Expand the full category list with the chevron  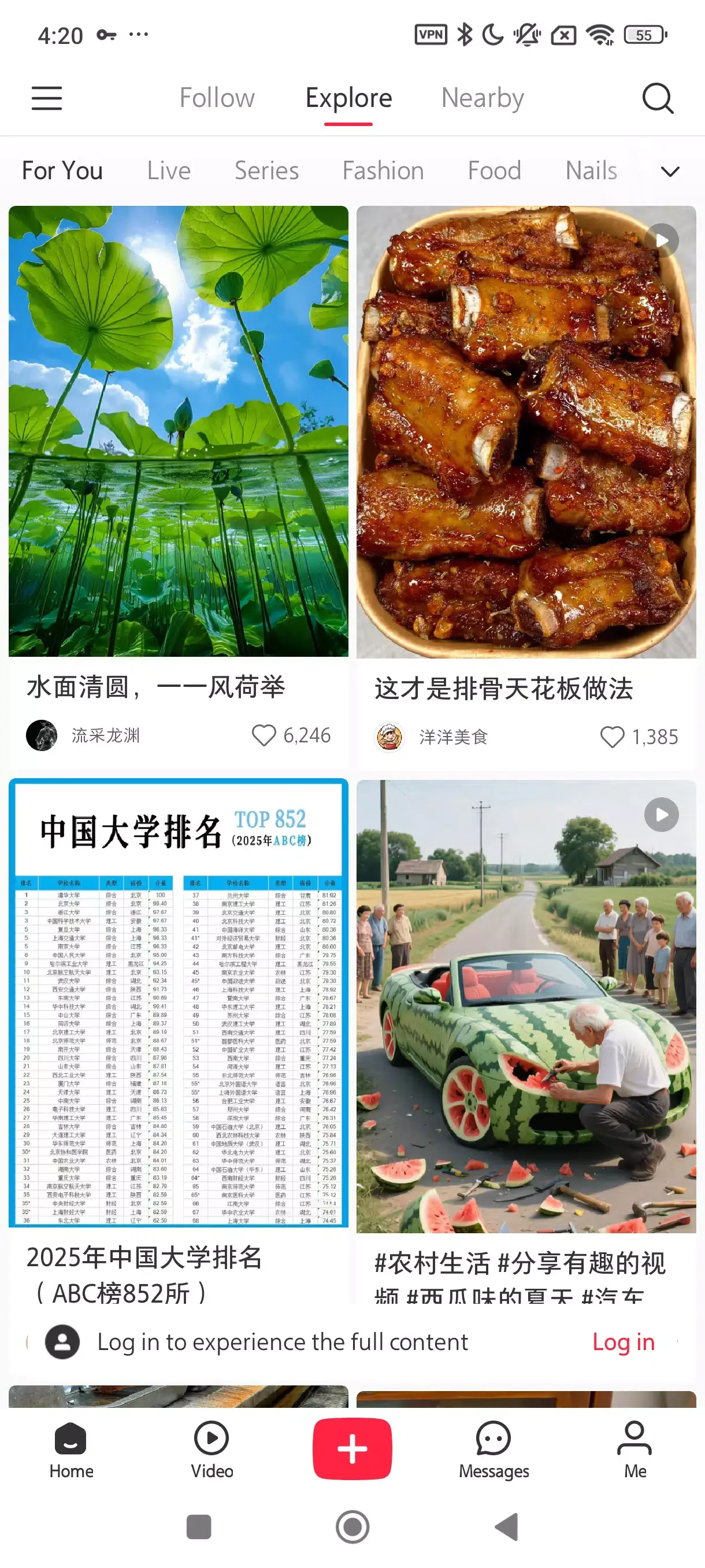(x=669, y=171)
